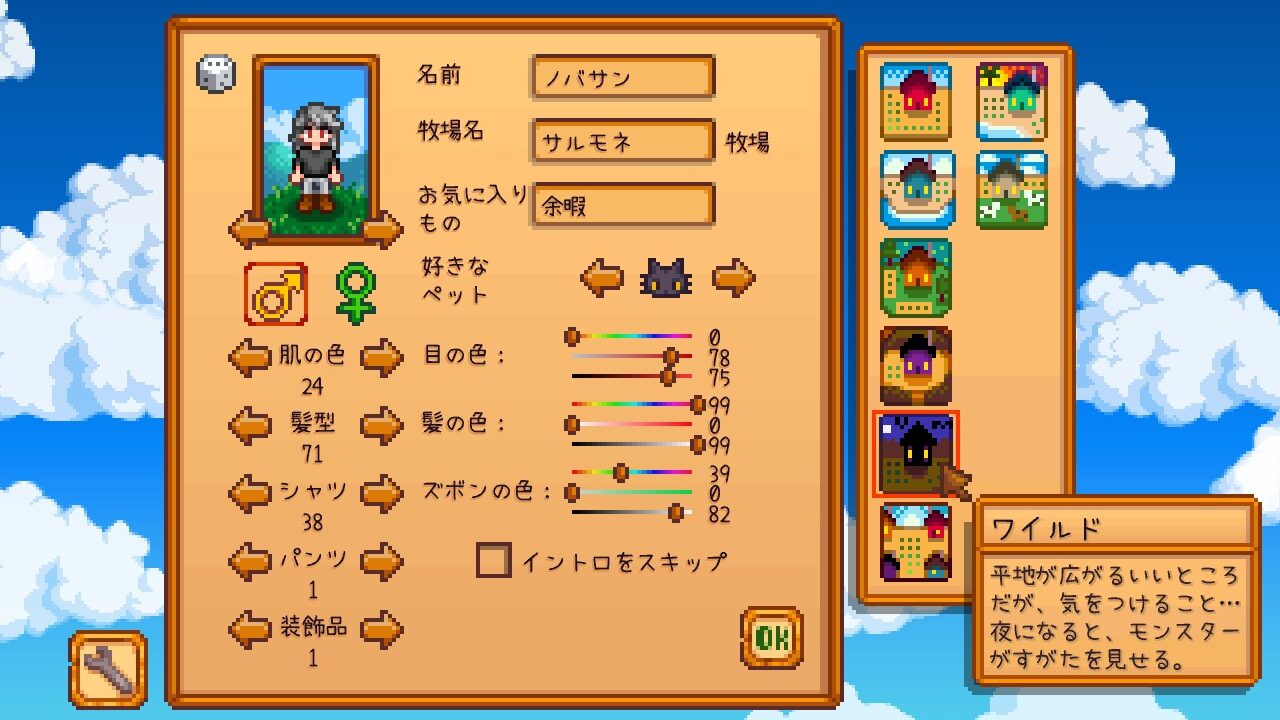Increase 肌の色 skin color with right arrow
This screenshot has width=1280, height=720.
point(381,357)
